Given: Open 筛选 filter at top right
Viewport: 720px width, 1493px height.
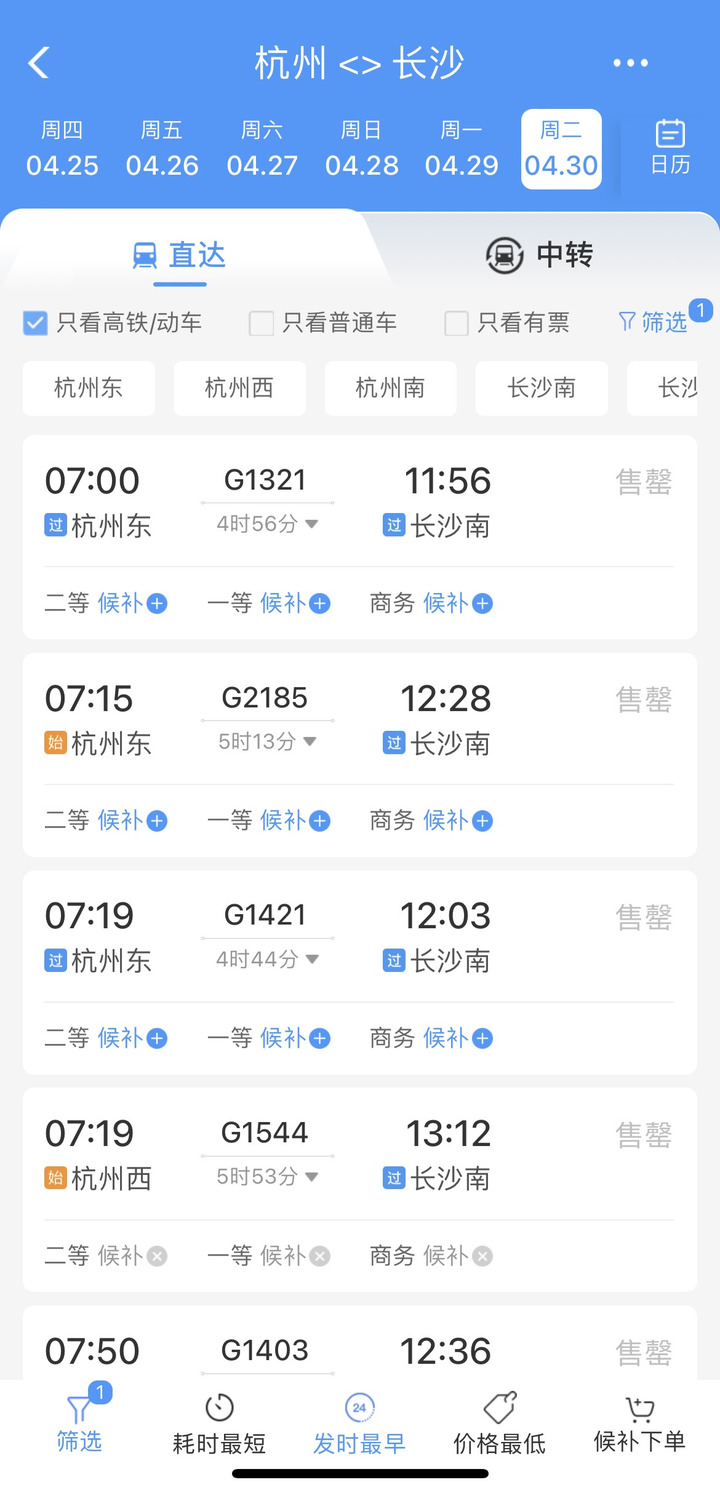Looking at the screenshot, I should [654, 322].
